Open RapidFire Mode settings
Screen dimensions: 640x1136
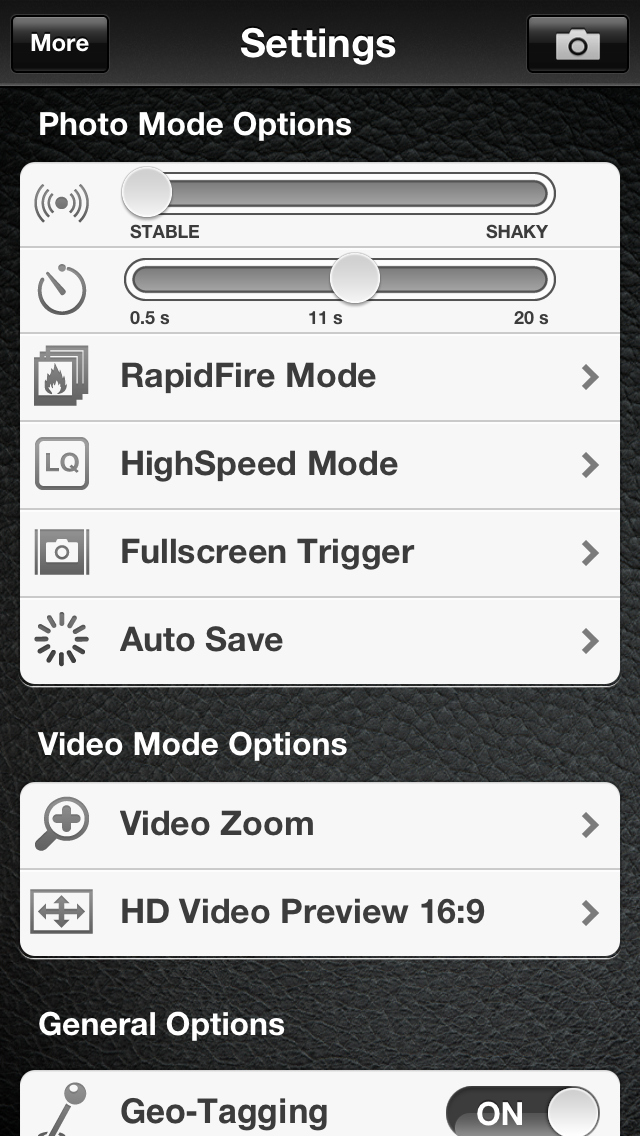pos(320,377)
